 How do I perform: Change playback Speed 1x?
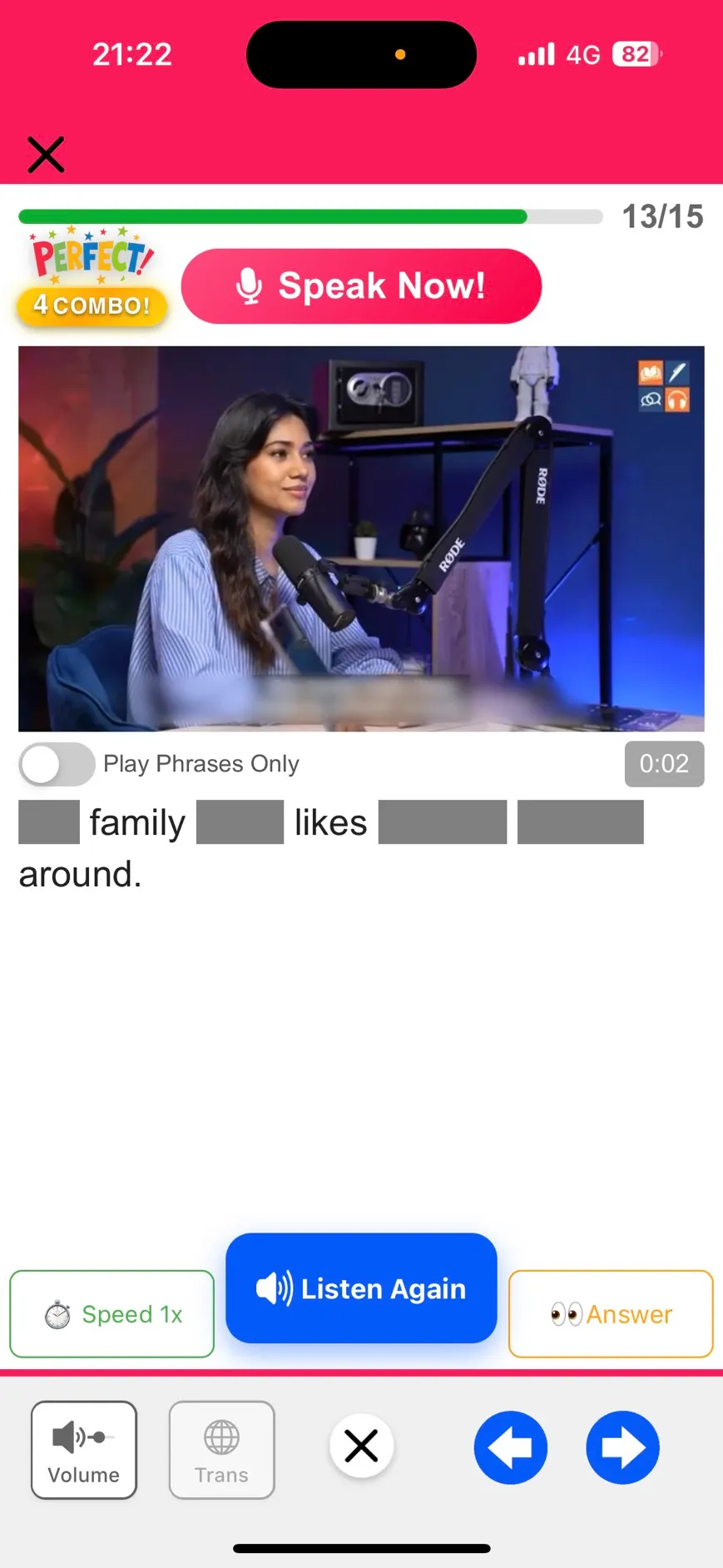[111, 1313]
